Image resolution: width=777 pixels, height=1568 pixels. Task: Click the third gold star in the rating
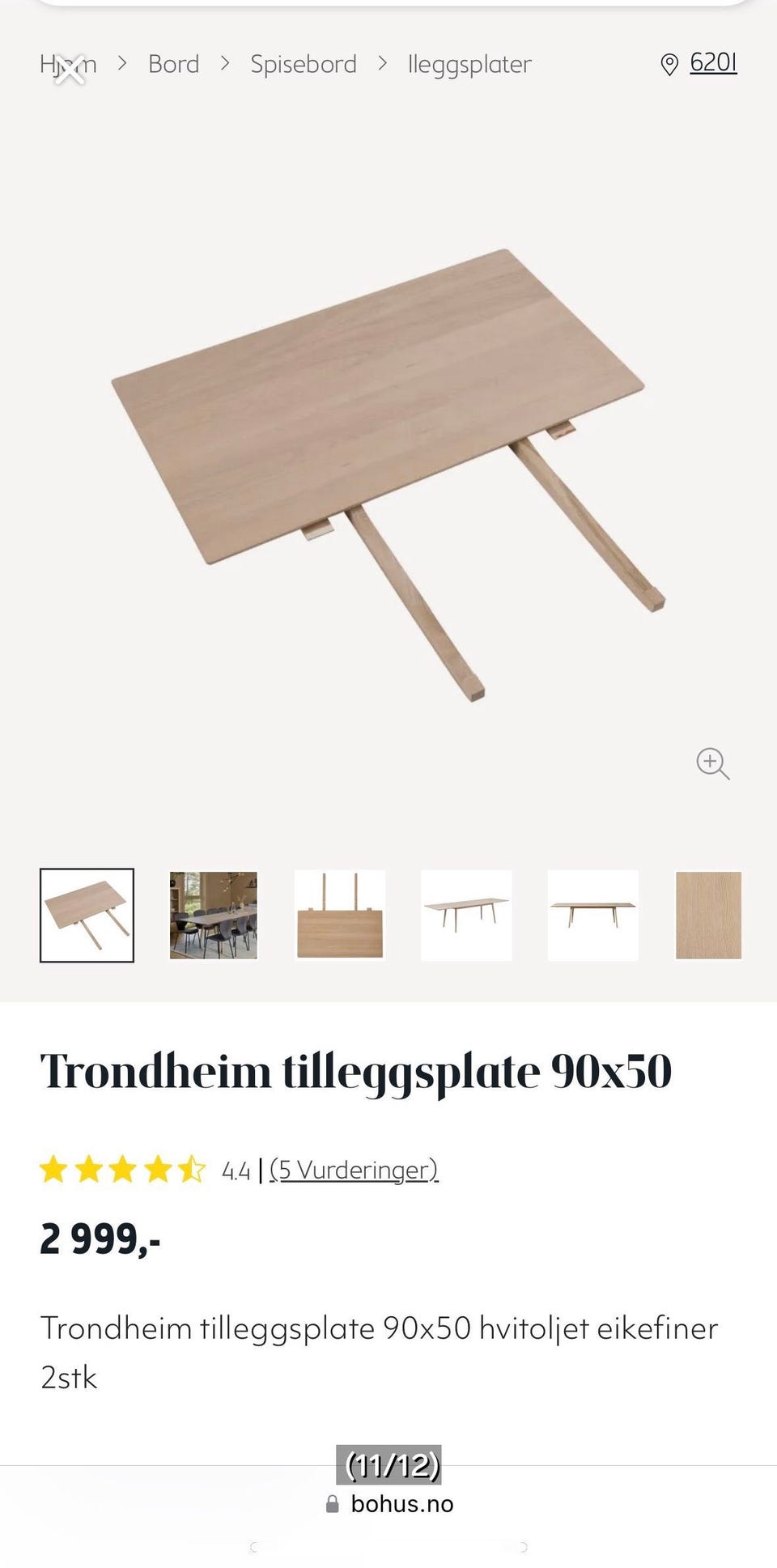[125, 1169]
